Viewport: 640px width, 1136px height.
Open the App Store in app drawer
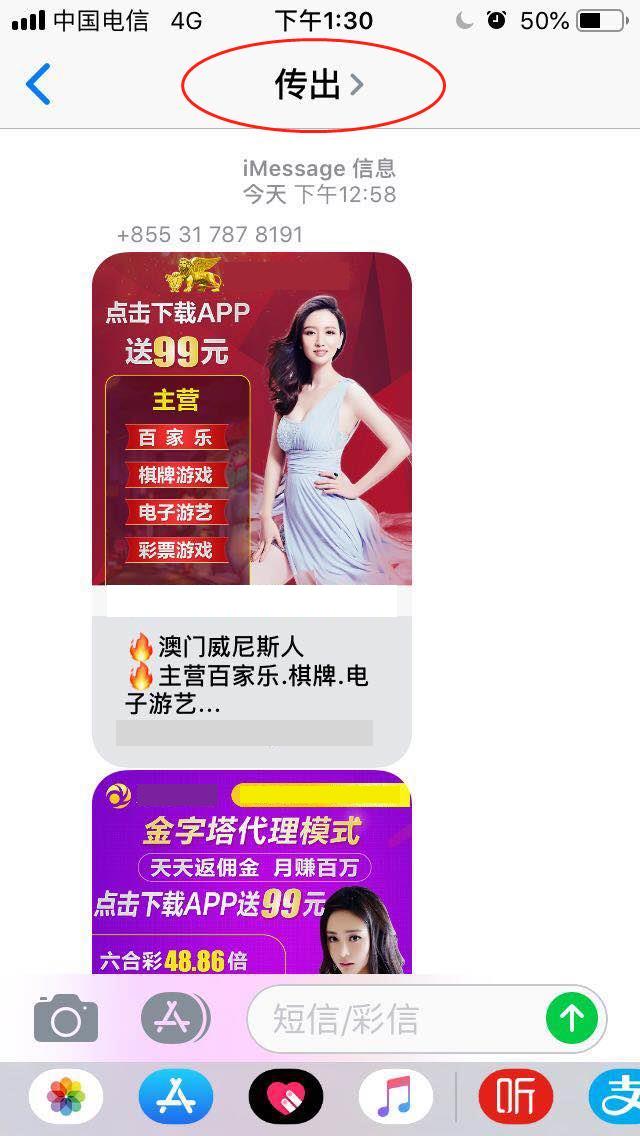click(175, 1097)
